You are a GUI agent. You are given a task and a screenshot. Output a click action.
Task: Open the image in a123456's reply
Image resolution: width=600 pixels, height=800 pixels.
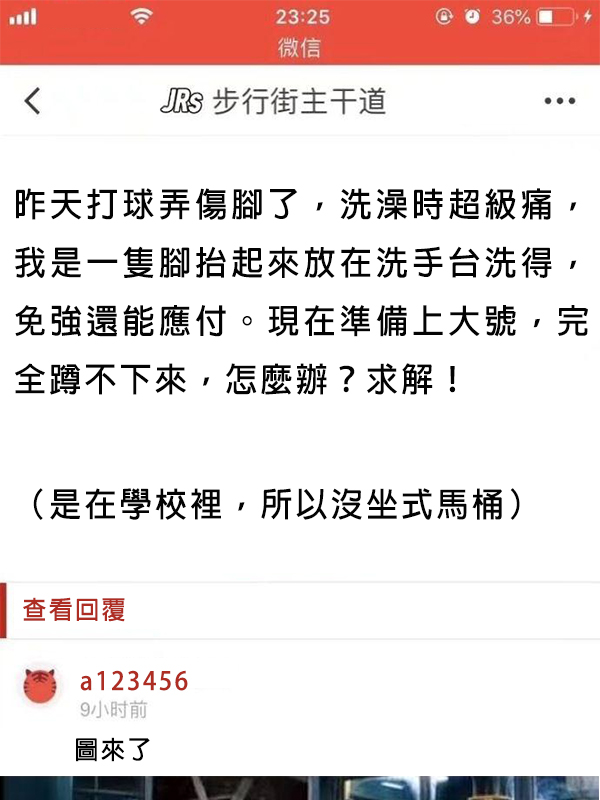(x=300, y=788)
